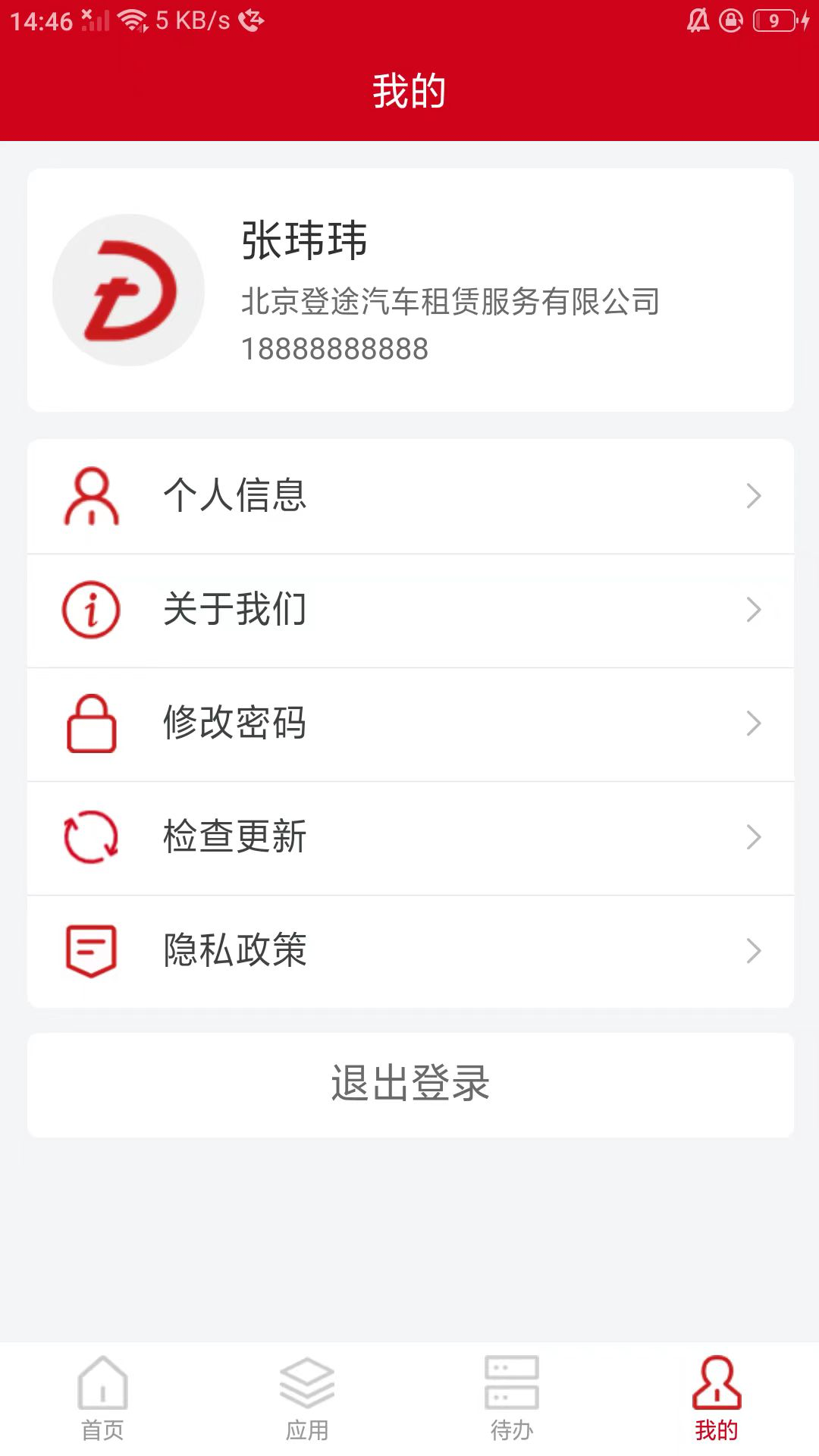The width and height of the screenshot is (819, 1456).
Task: Select the 个人信息 person icon
Action: 90,495
